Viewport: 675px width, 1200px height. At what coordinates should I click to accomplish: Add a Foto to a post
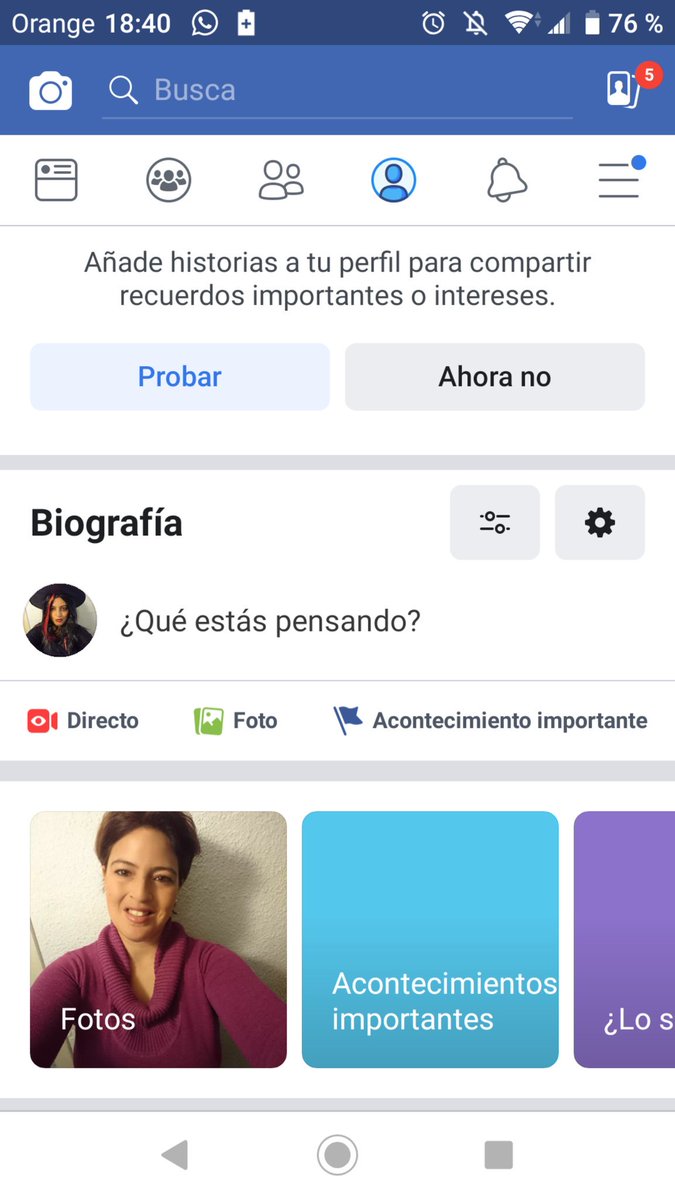[236, 721]
